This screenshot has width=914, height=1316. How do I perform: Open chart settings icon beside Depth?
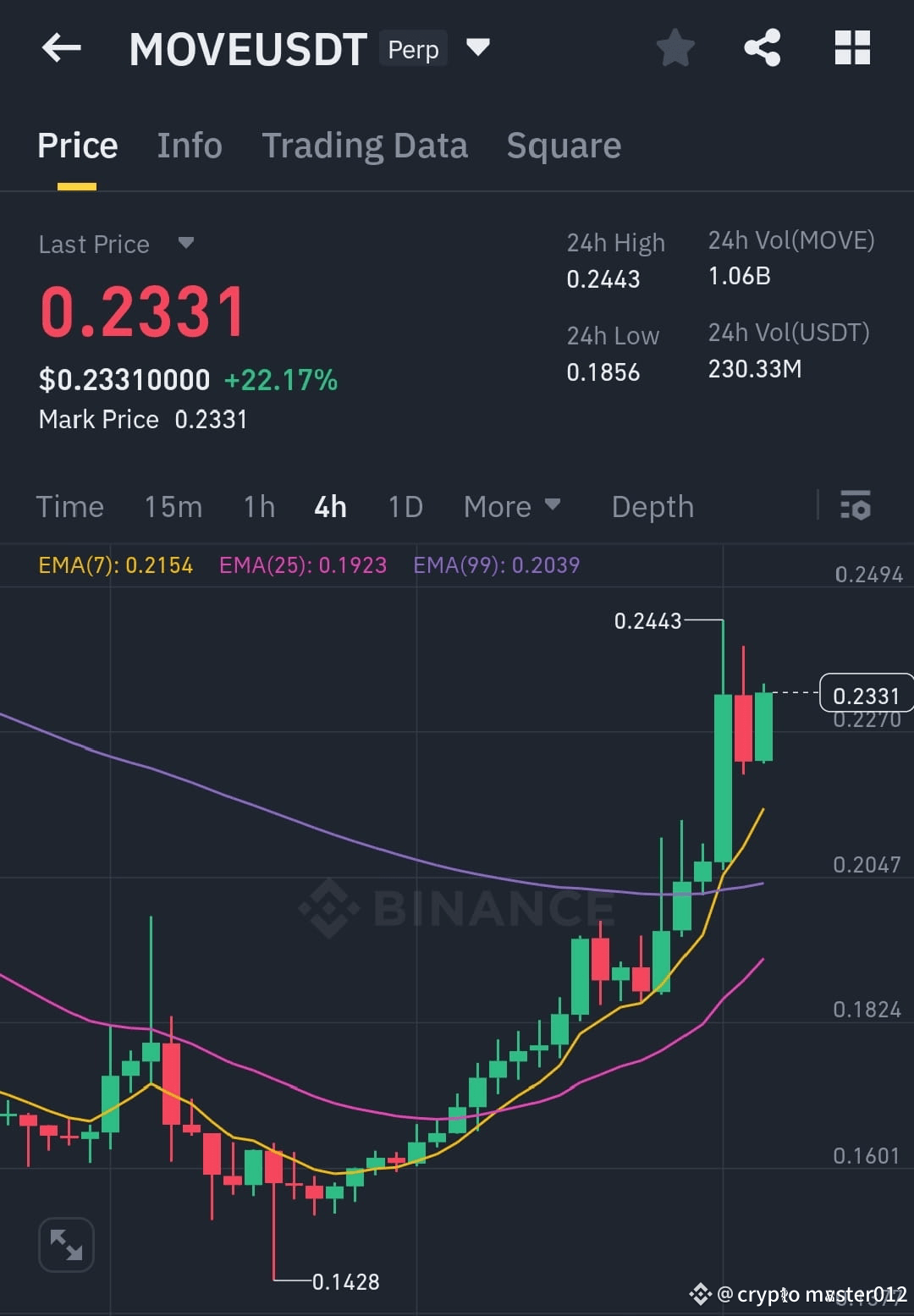[856, 506]
